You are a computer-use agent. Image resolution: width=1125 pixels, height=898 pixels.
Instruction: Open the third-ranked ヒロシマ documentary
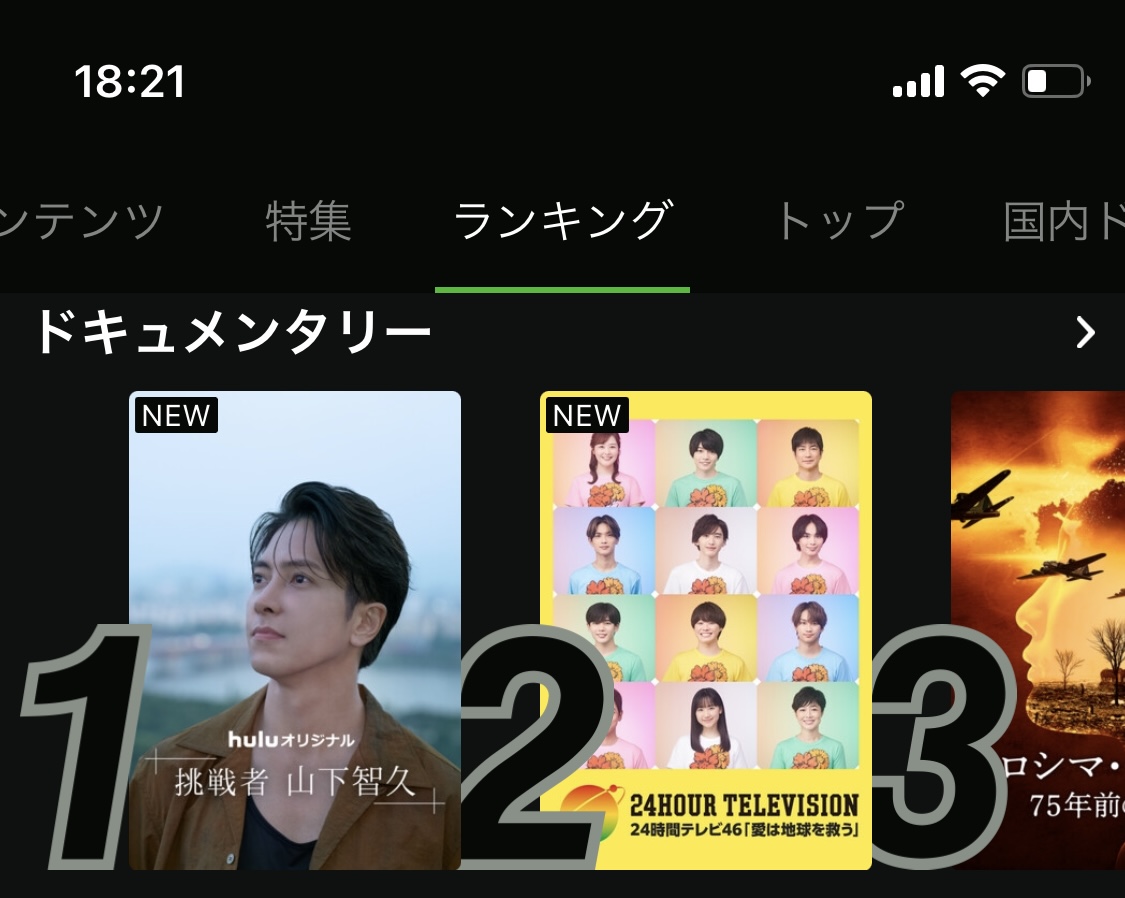tap(1040, 630)
